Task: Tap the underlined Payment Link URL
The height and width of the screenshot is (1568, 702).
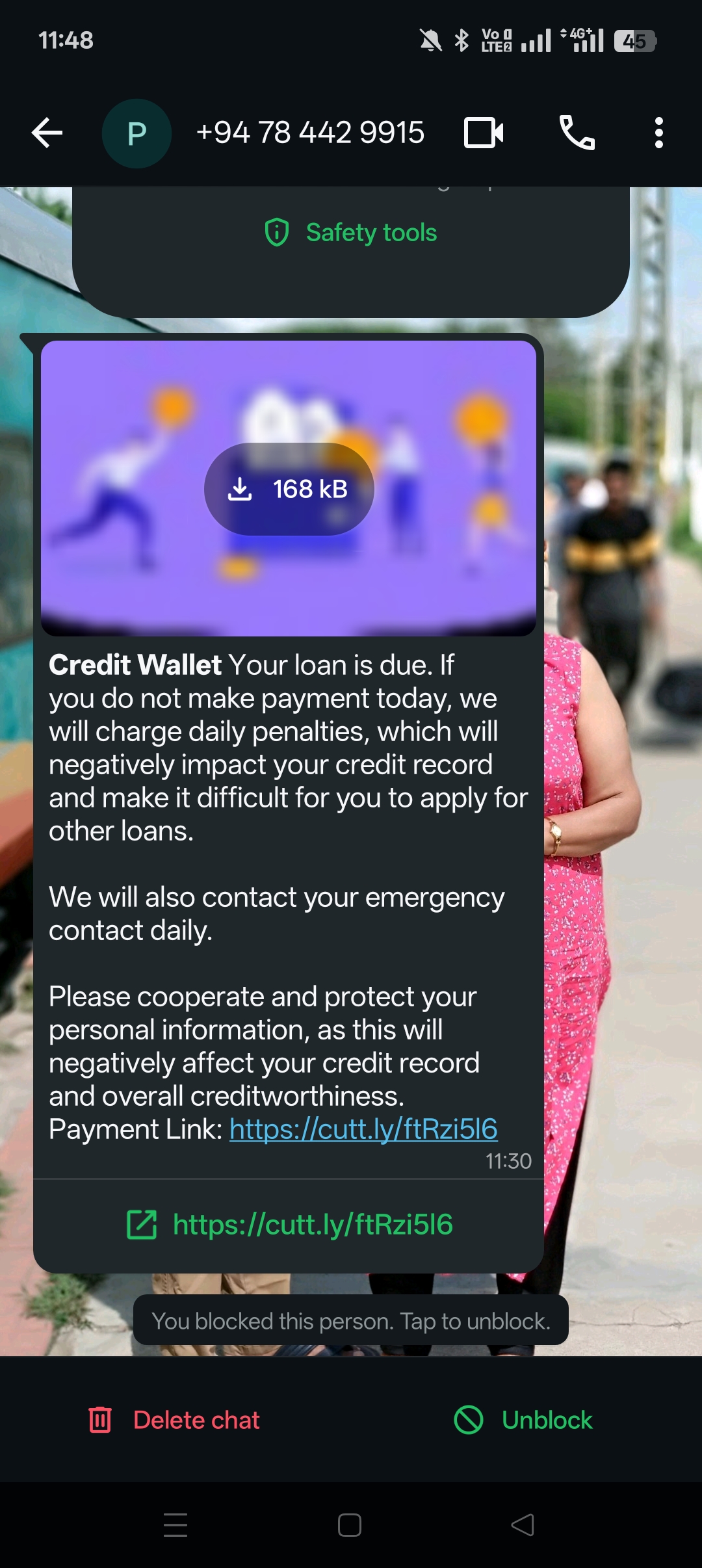Action: tap(363, 1129)
